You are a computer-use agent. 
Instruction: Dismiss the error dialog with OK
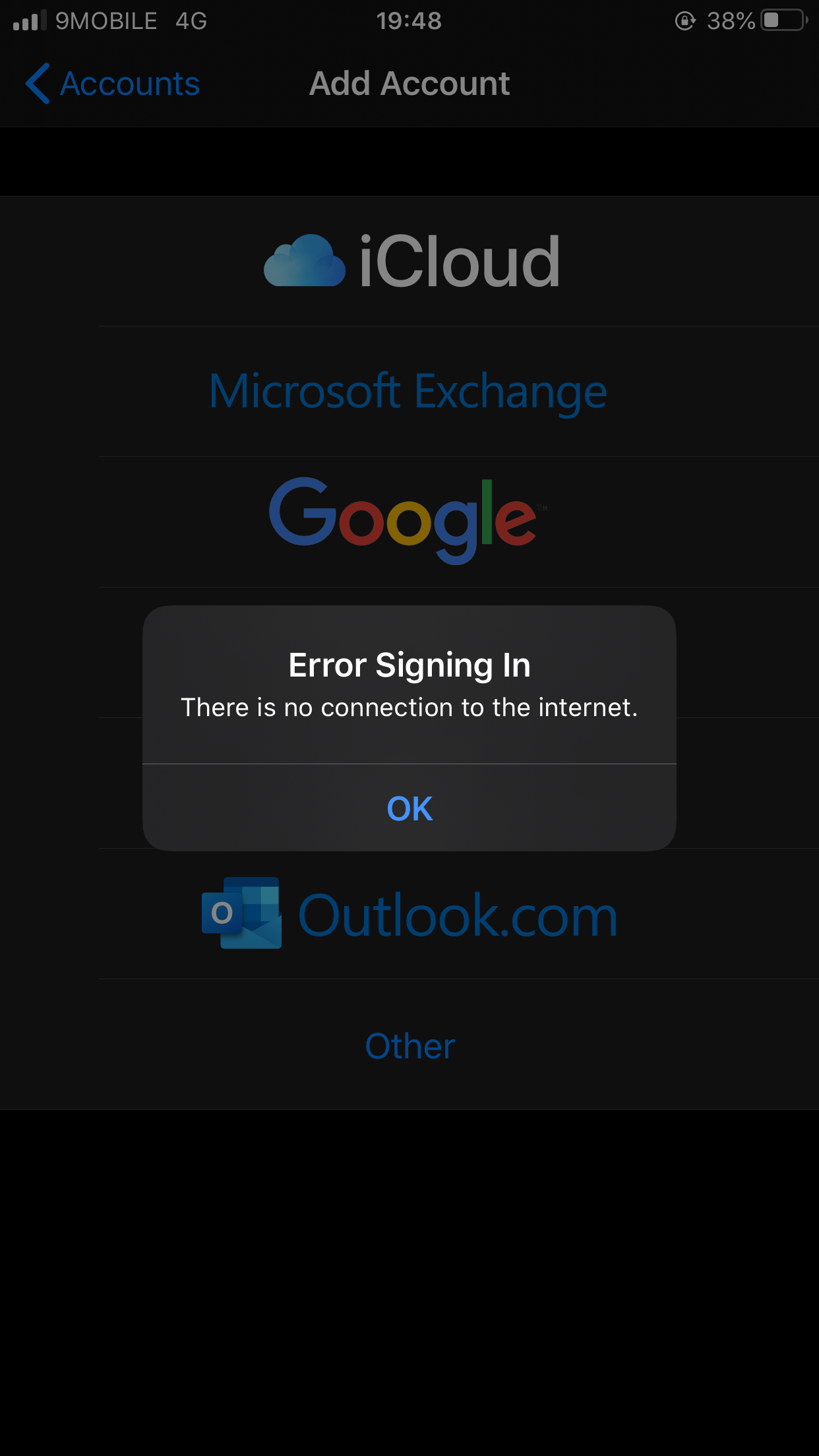point(409,808)
